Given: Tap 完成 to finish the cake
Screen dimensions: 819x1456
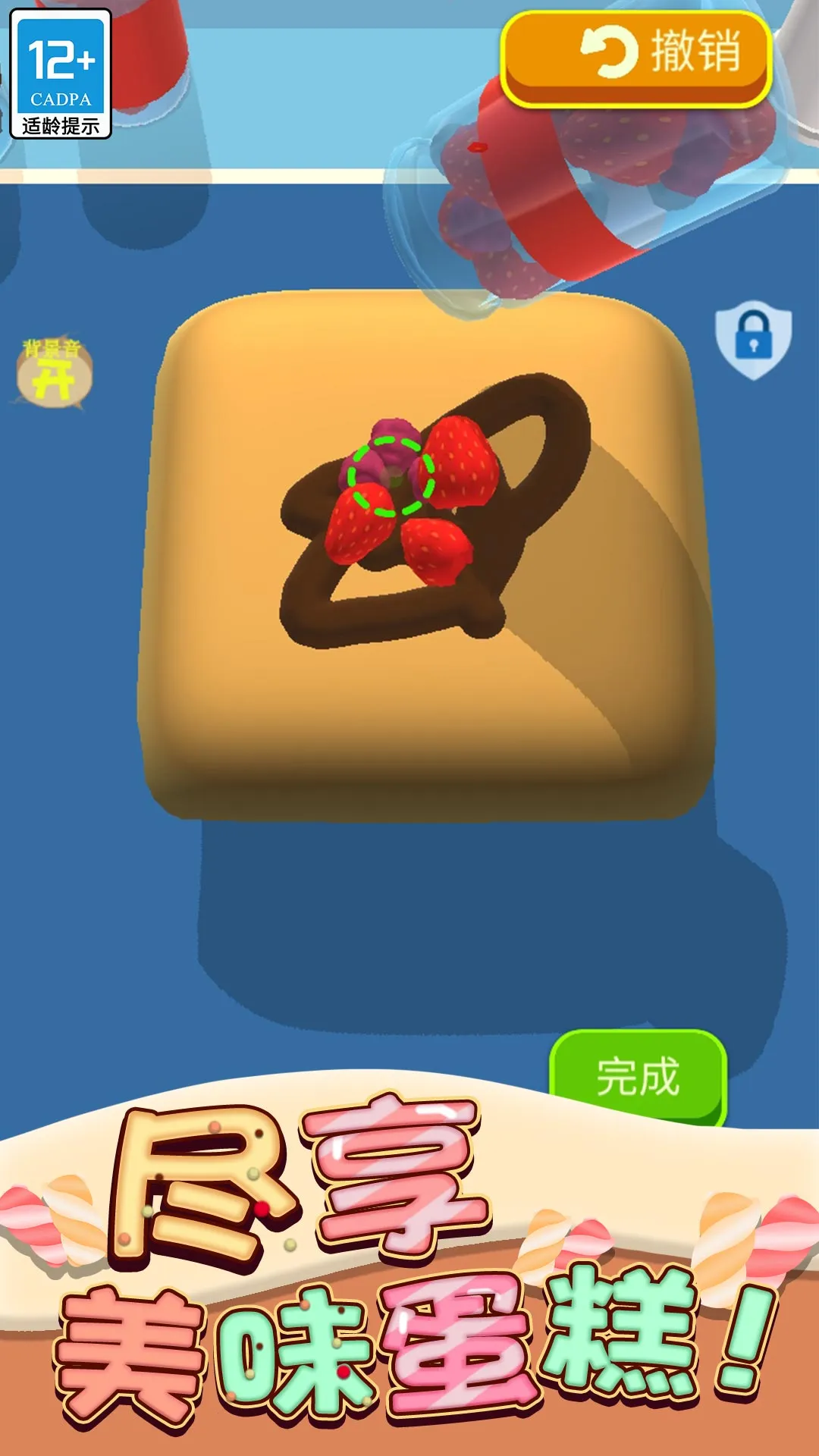Looking at the screenshot, I should point(637,1077).
